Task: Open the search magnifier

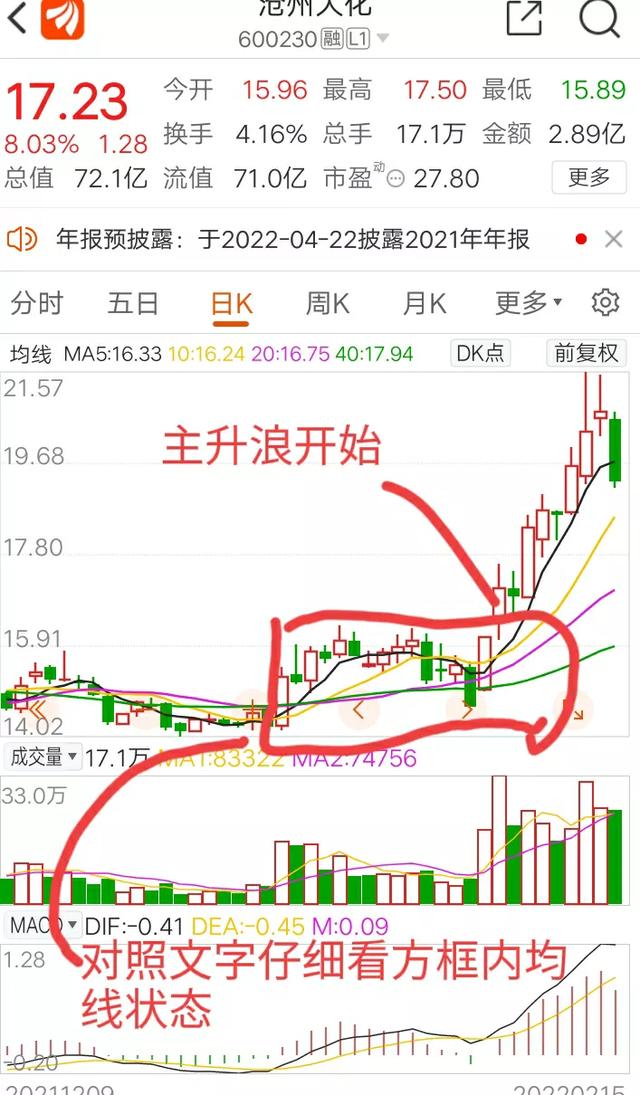Action: (599, 17)
